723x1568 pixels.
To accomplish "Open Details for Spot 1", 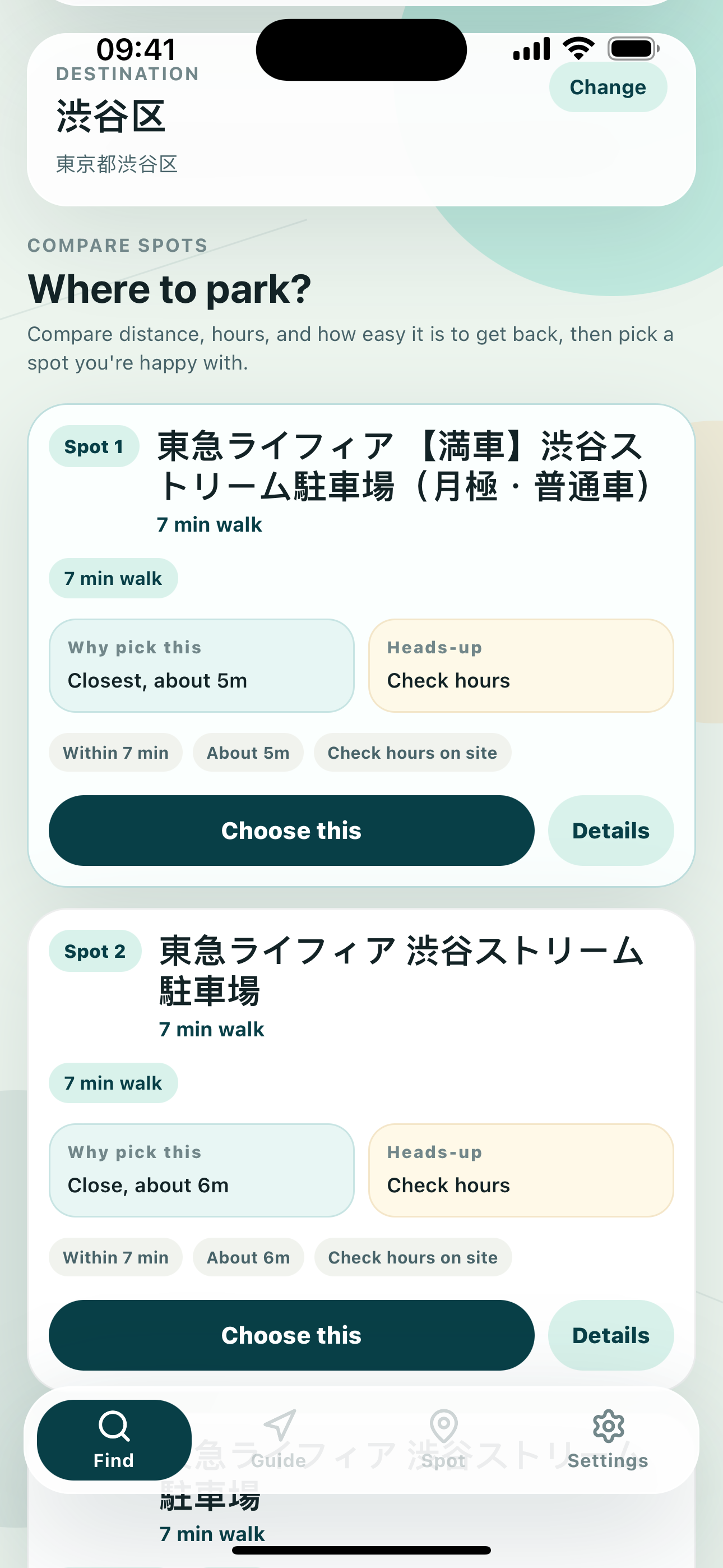I will 610,830.
